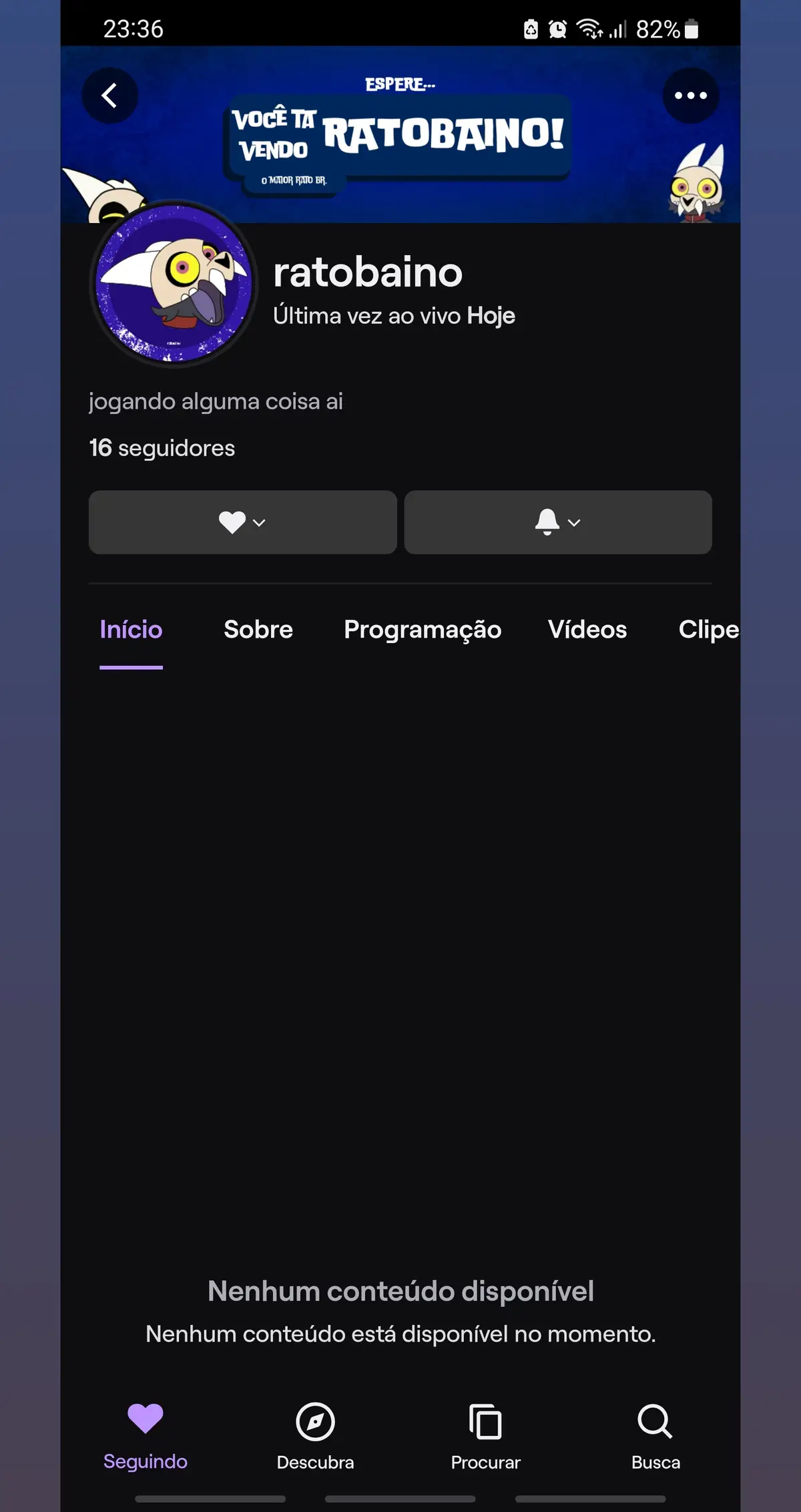Expand the follow button dropdown chevron
This screenshot has height=1512, width=801.
tap(260, 523)
